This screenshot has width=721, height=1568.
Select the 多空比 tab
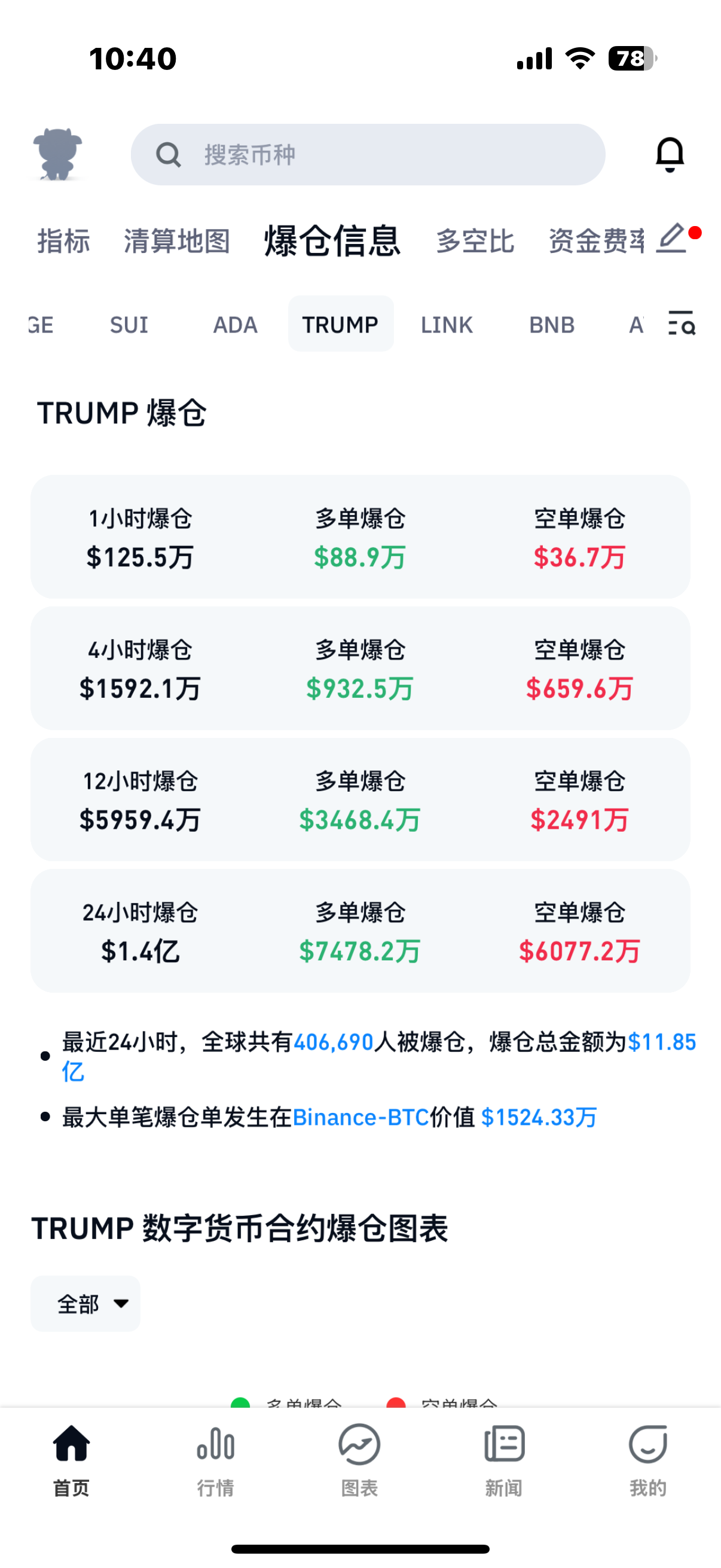pyautogui.click(x=475, y=241)
